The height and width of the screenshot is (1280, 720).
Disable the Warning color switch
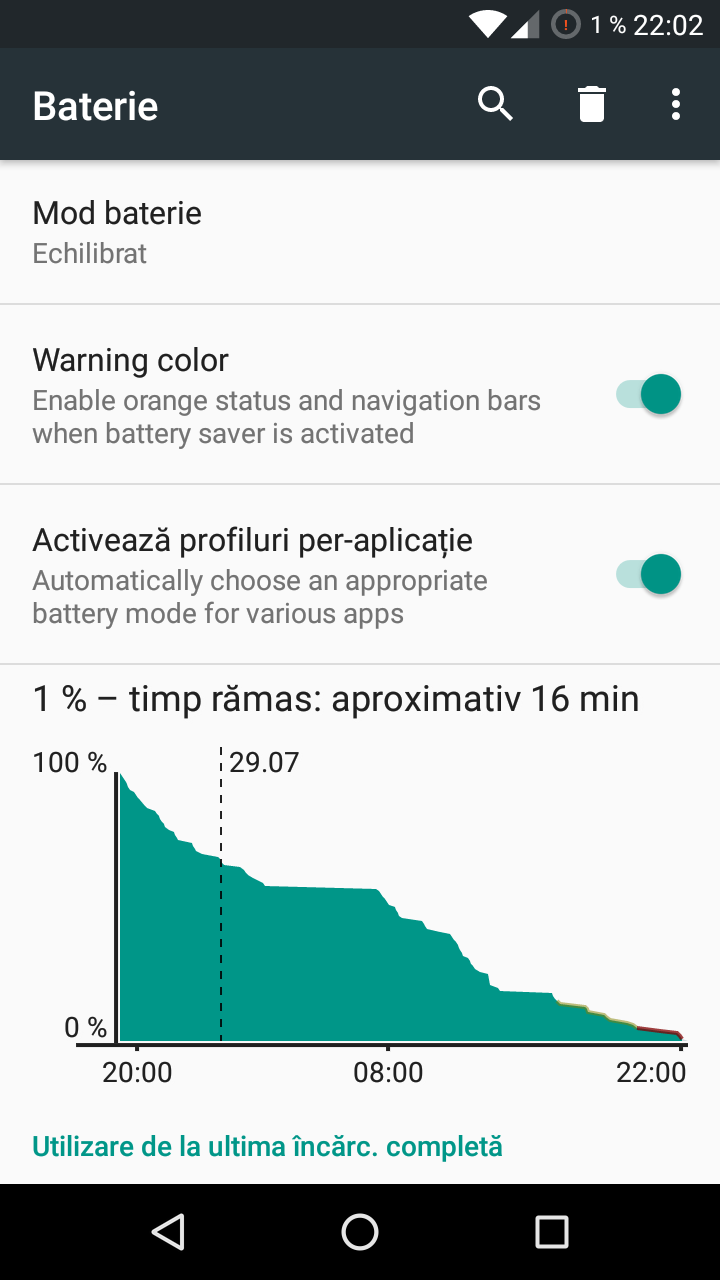tap(649, 394)
